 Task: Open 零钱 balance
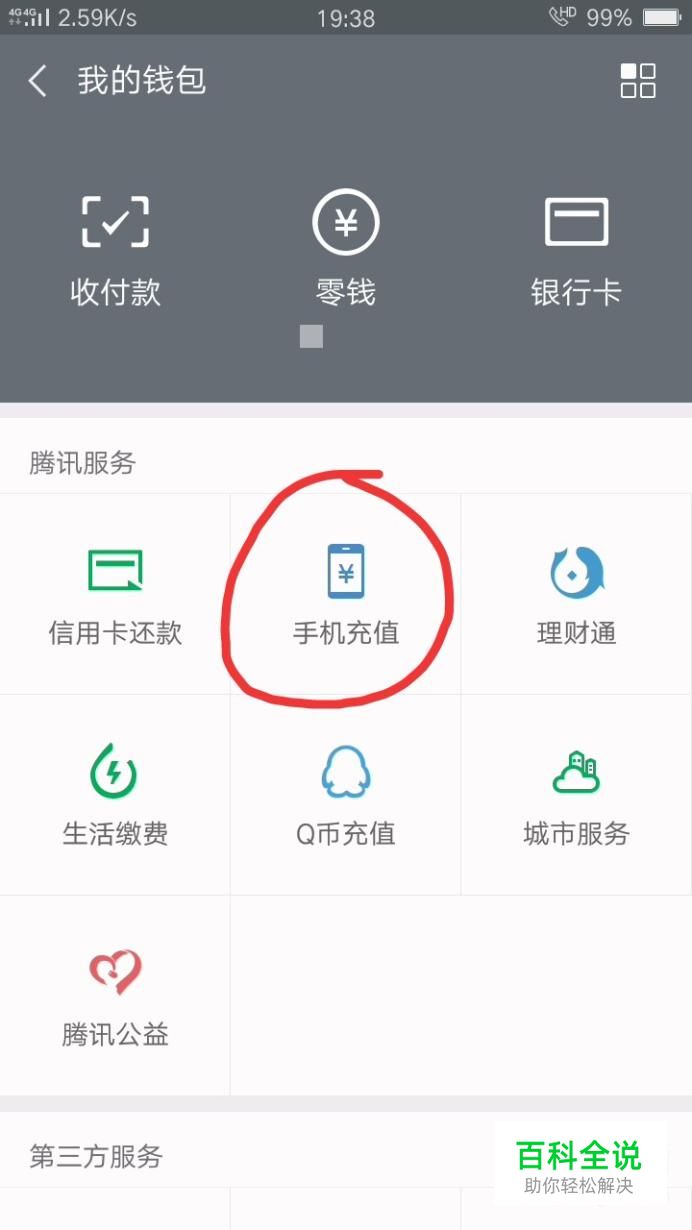pyautogui.click(x=345, y=249)
